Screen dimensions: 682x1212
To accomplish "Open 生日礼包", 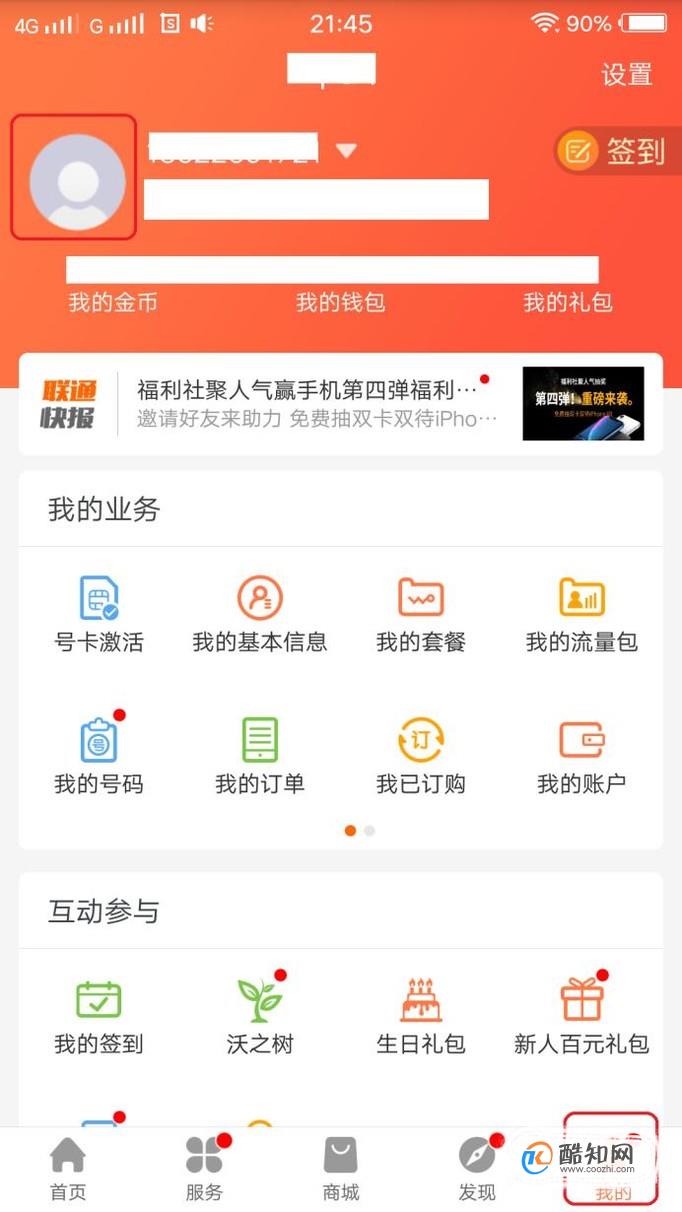I will [x=421, y=1016].
